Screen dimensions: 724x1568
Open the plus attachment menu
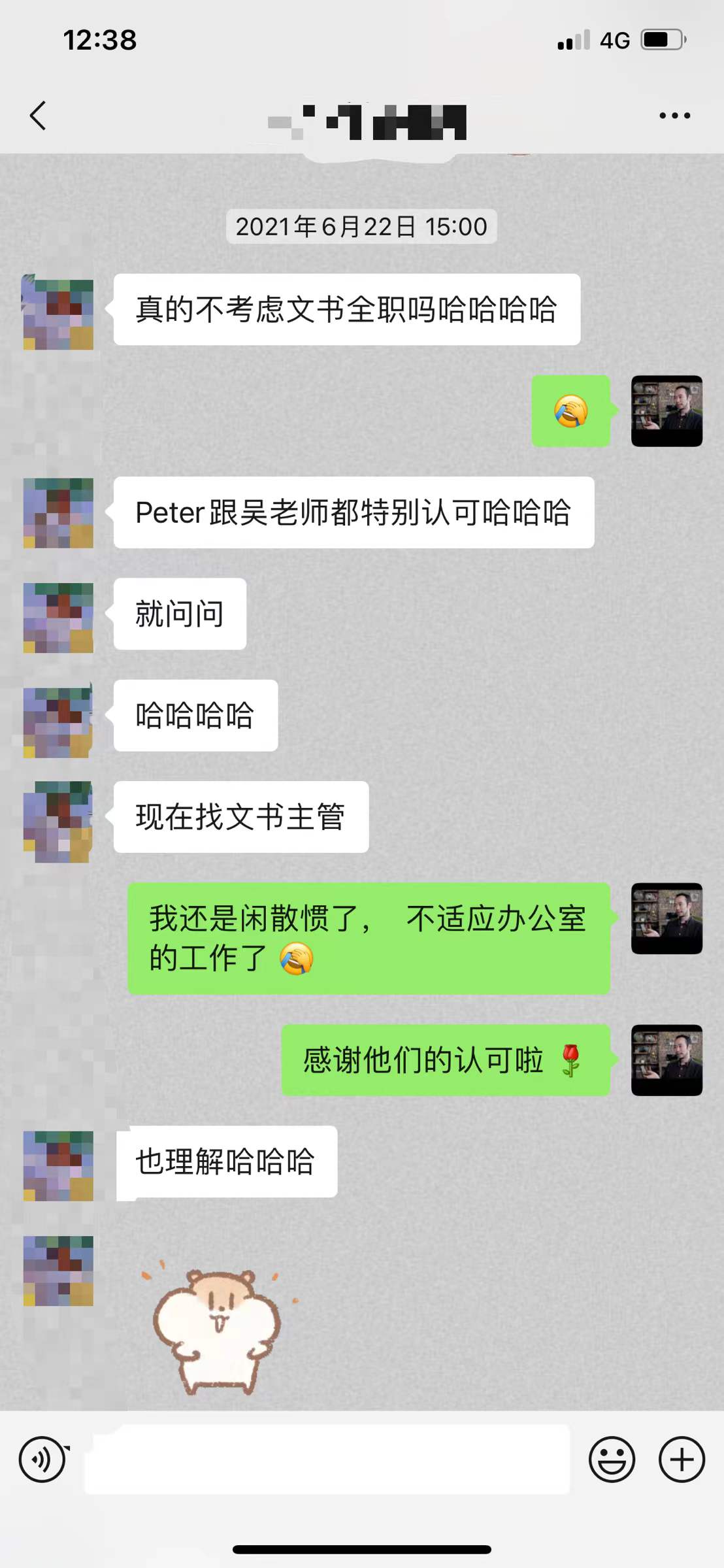682,1460
